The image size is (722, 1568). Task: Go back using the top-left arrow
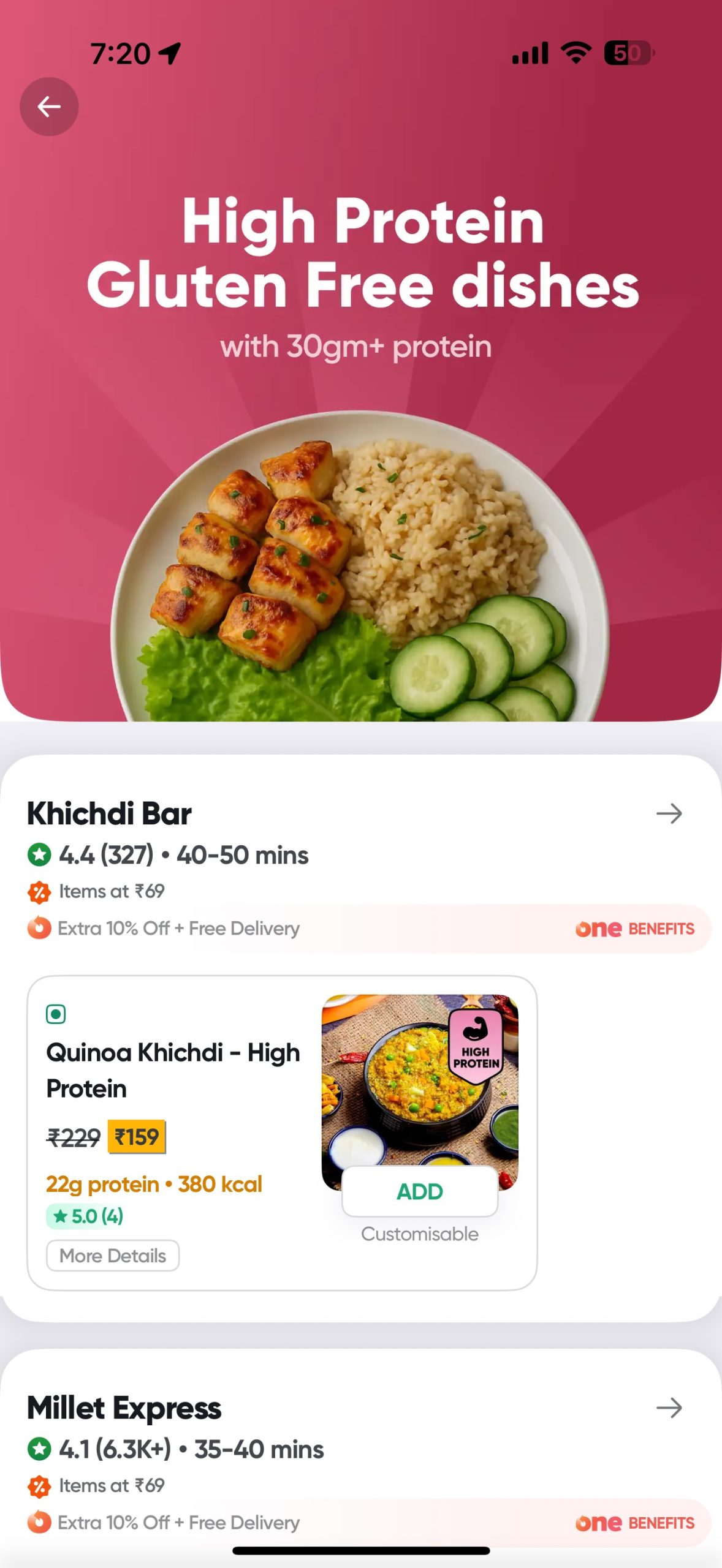tap(49, 107)
